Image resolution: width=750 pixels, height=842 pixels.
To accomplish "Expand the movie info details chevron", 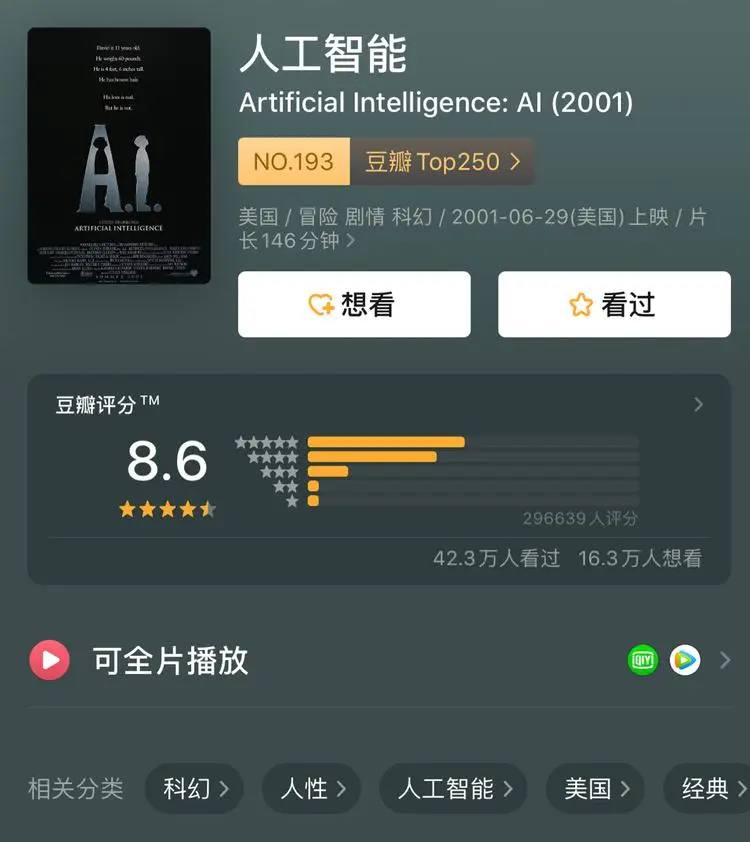I will tap(351, 242).
